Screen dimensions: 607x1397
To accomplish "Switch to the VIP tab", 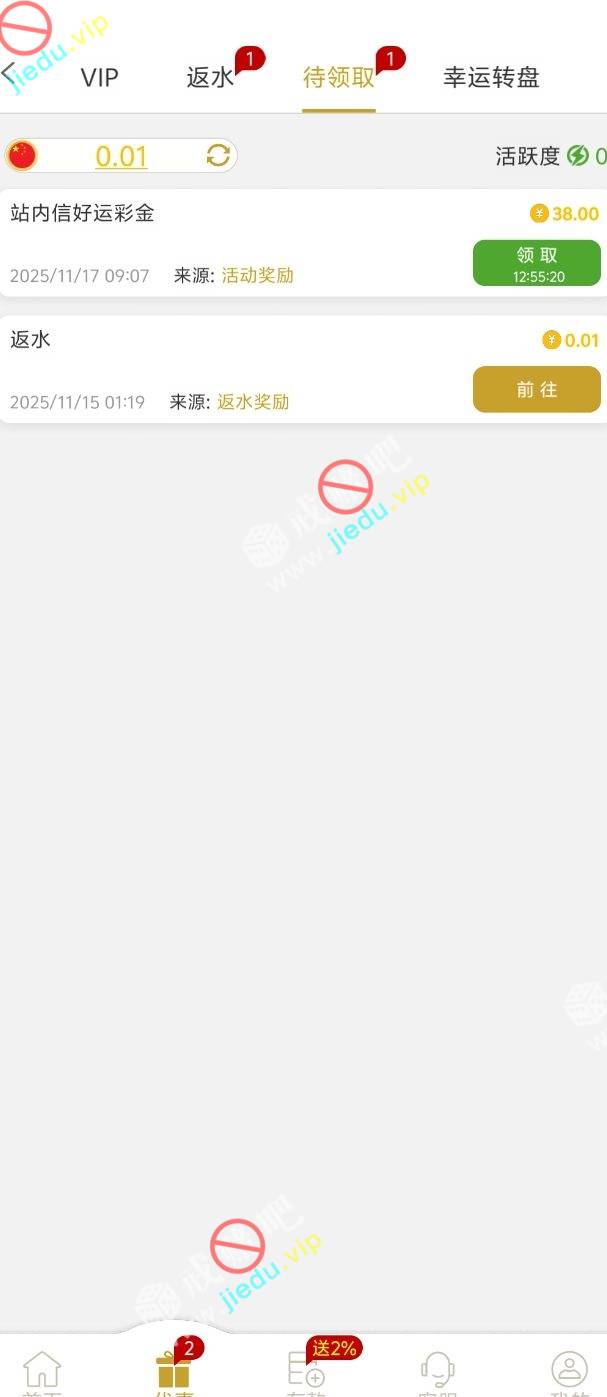I will click(99, 78).
